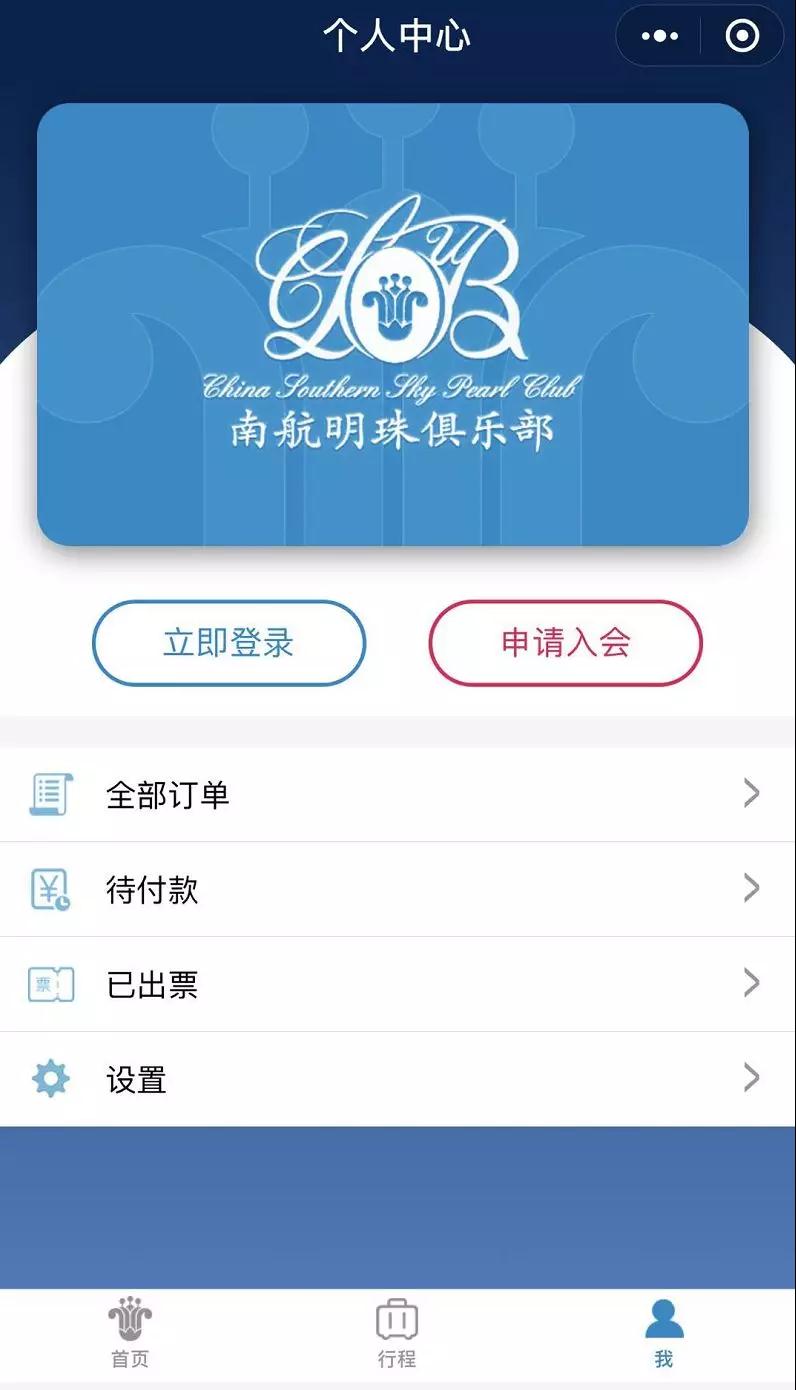Tap the 申请入会 membership button
Viewport: 796px width, 1390px height.
coord(566,644)
